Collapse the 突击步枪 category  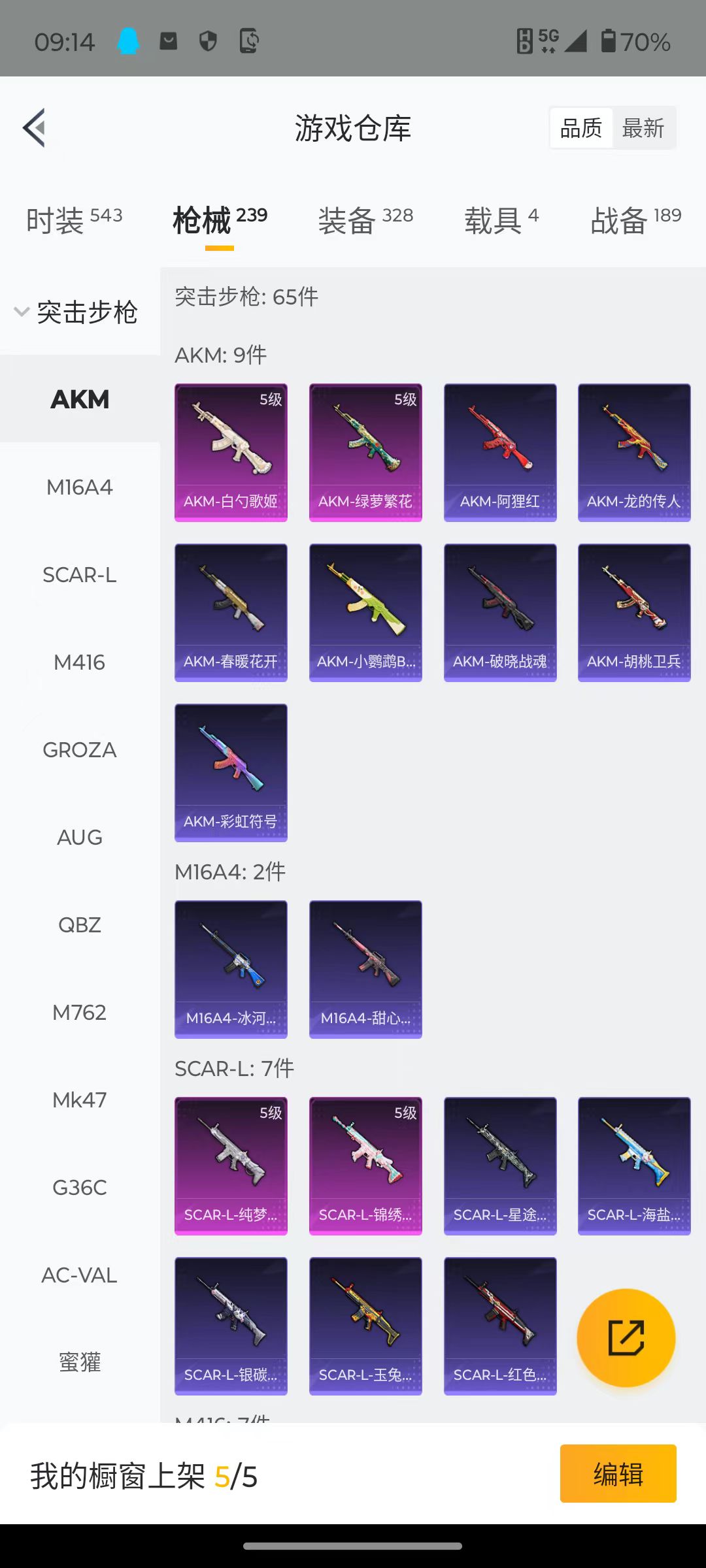pyautogui.click(x=77, y=312)
